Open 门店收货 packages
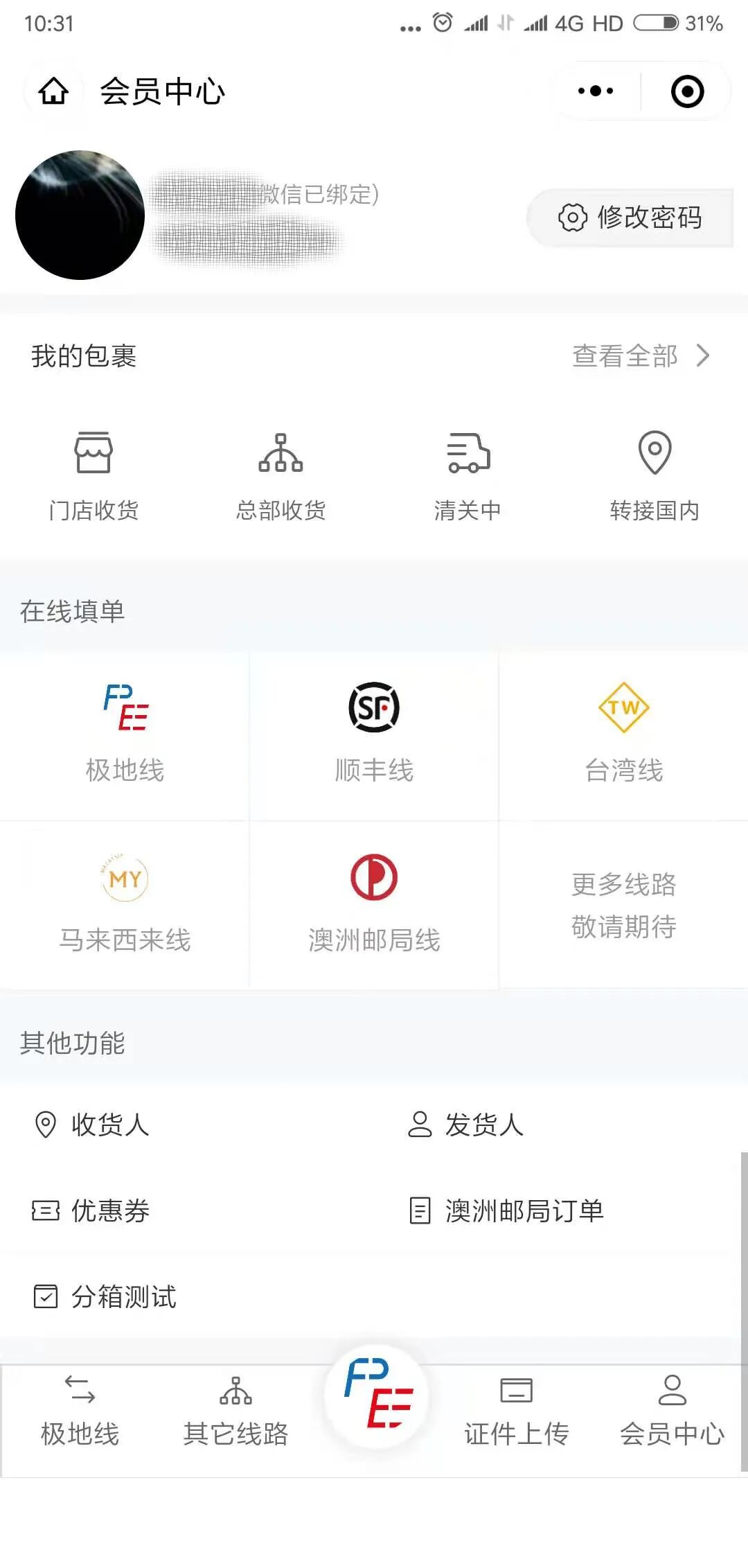Image resolution: width=748 pixels, height=1568 pixels. pos(93,476)
